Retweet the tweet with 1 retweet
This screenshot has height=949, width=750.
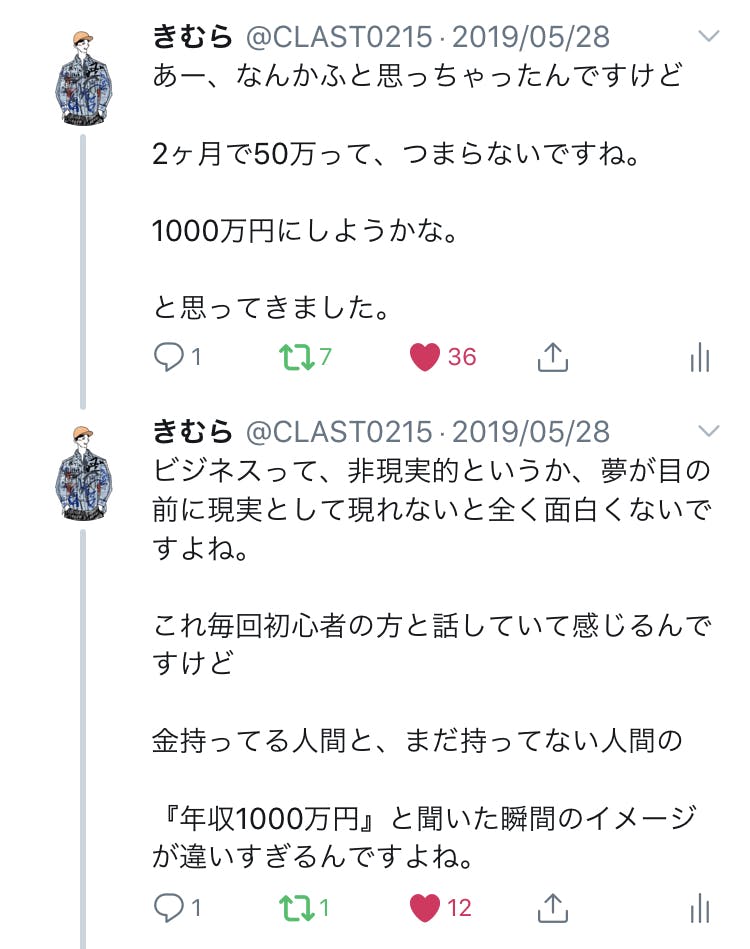(x=297, y=908)
